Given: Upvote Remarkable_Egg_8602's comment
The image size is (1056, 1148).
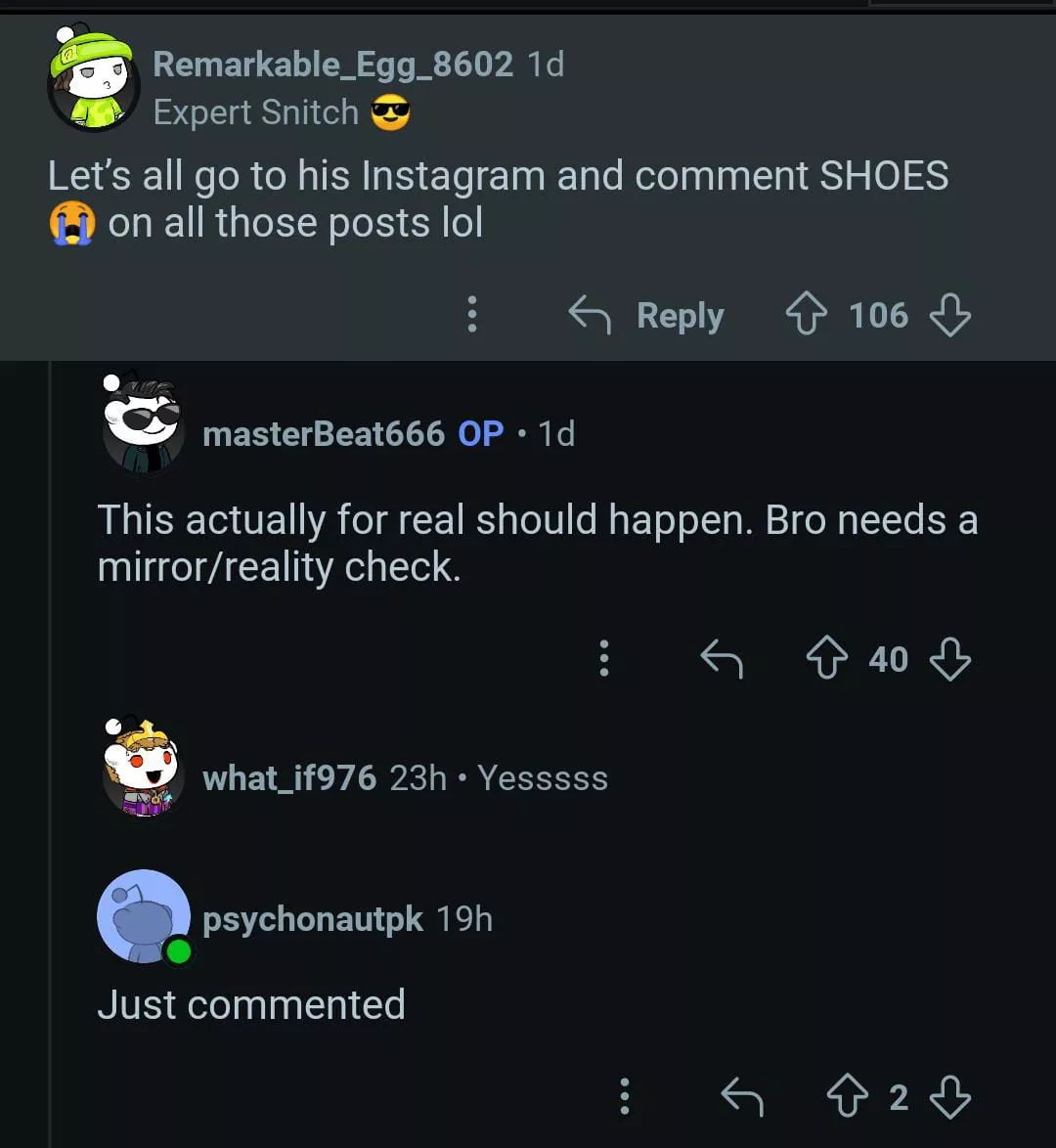Looking at the screenshot, I should point(807,315).
